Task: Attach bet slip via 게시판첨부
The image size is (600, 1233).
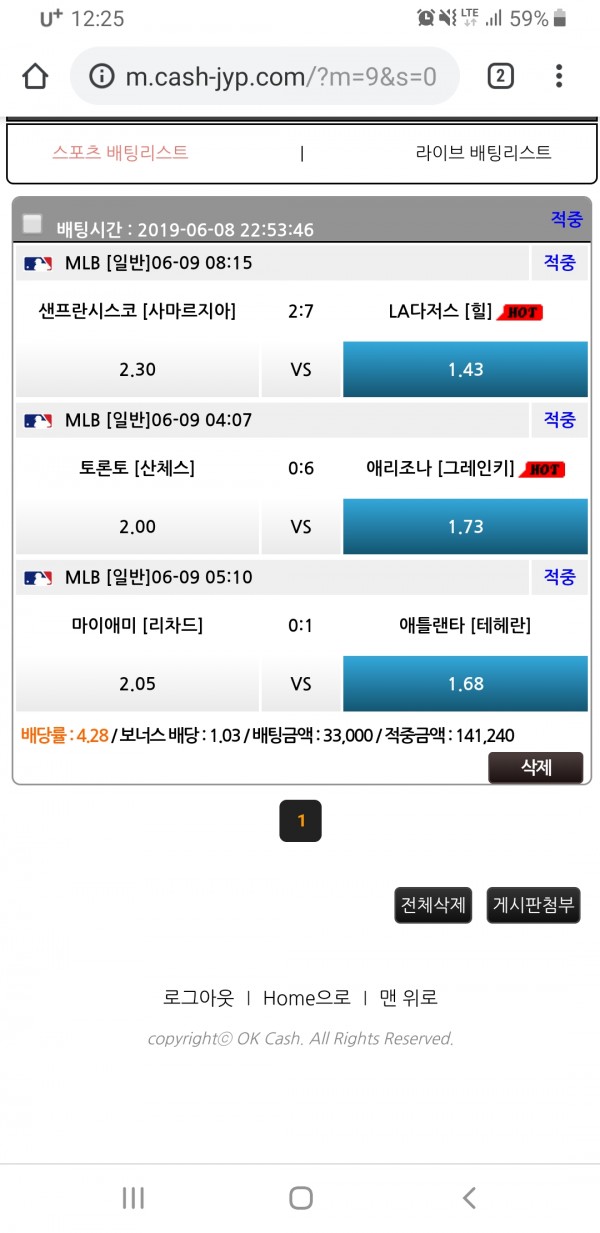Action: 533,905
